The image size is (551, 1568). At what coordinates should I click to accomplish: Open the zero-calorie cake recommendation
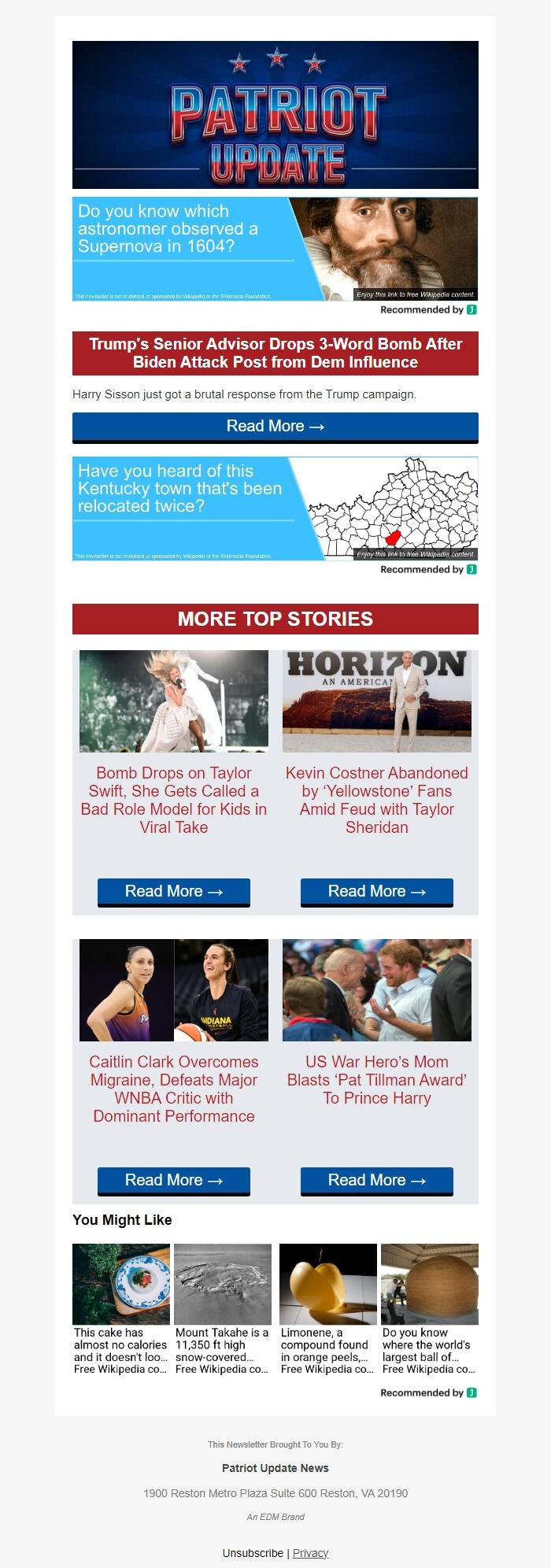(x=120, y=1310)
